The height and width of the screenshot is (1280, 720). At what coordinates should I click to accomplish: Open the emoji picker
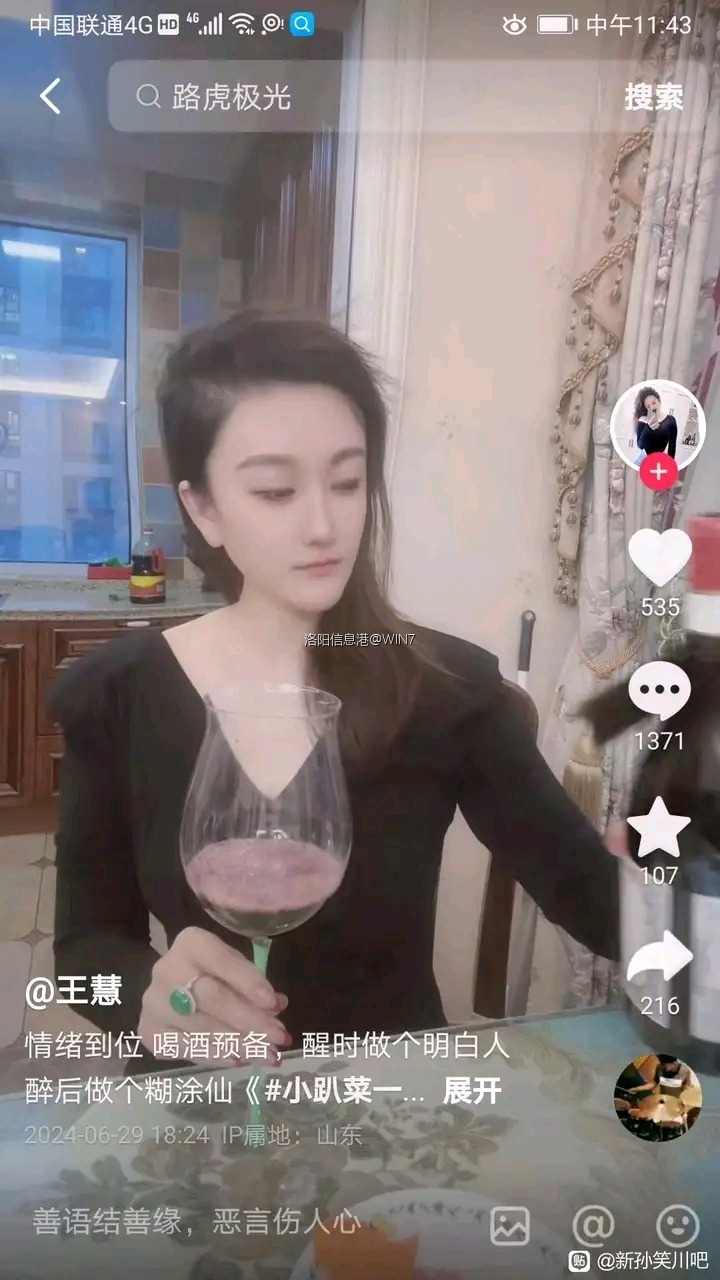[x=677, y=1225]
